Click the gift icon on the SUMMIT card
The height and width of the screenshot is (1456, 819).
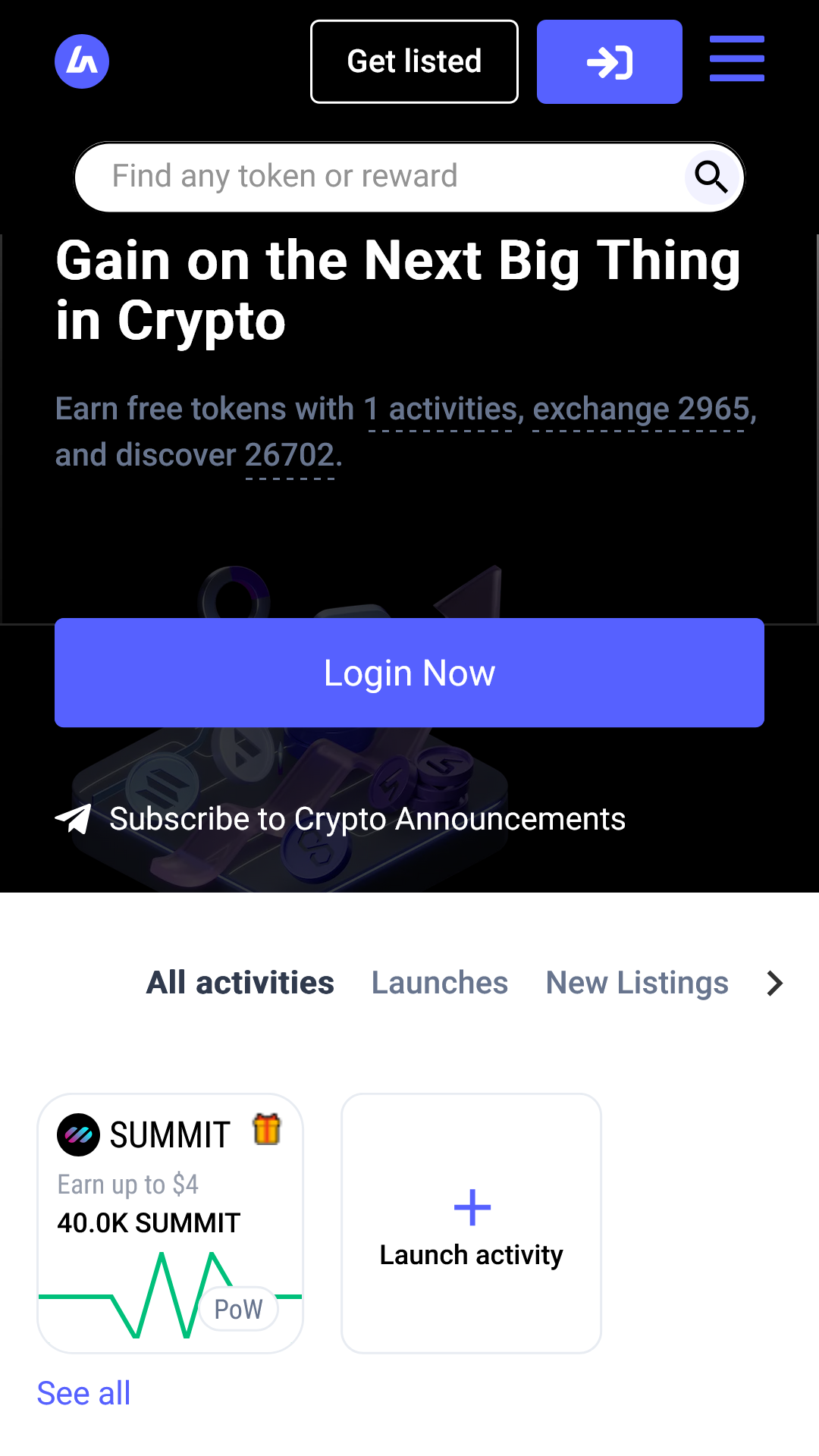point(266,1130)
